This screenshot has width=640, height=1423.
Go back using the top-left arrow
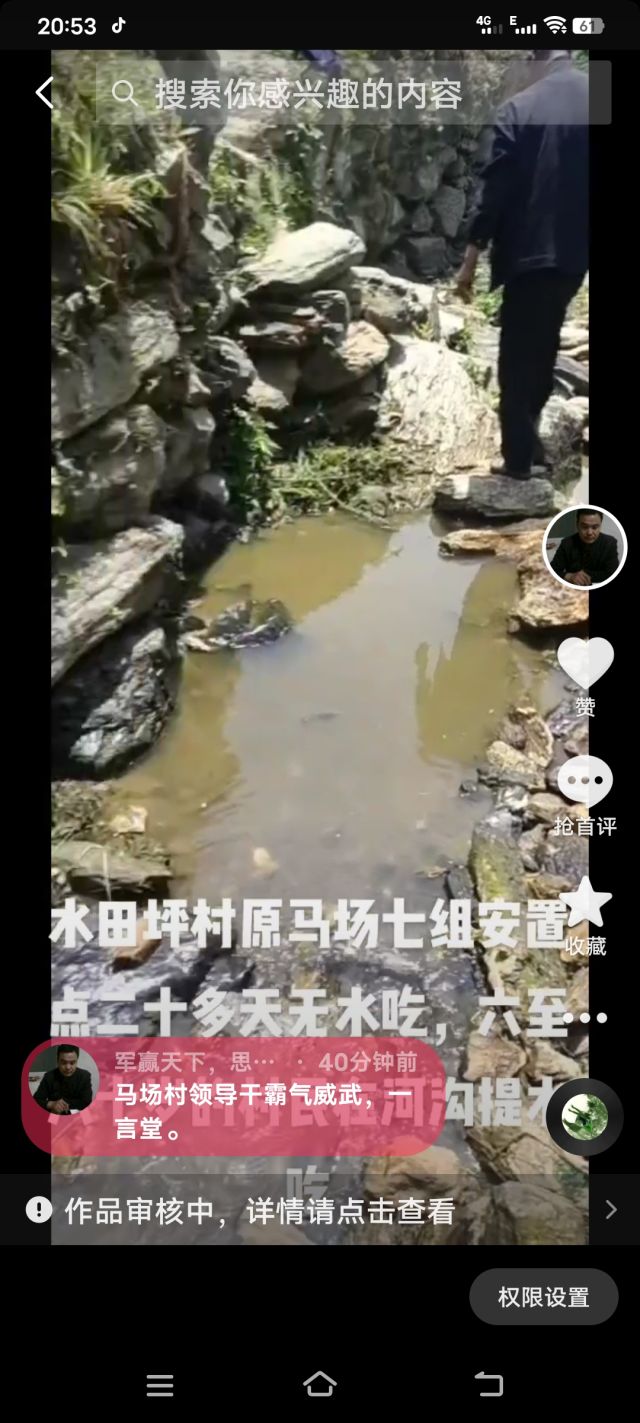[x=44, y=93]
